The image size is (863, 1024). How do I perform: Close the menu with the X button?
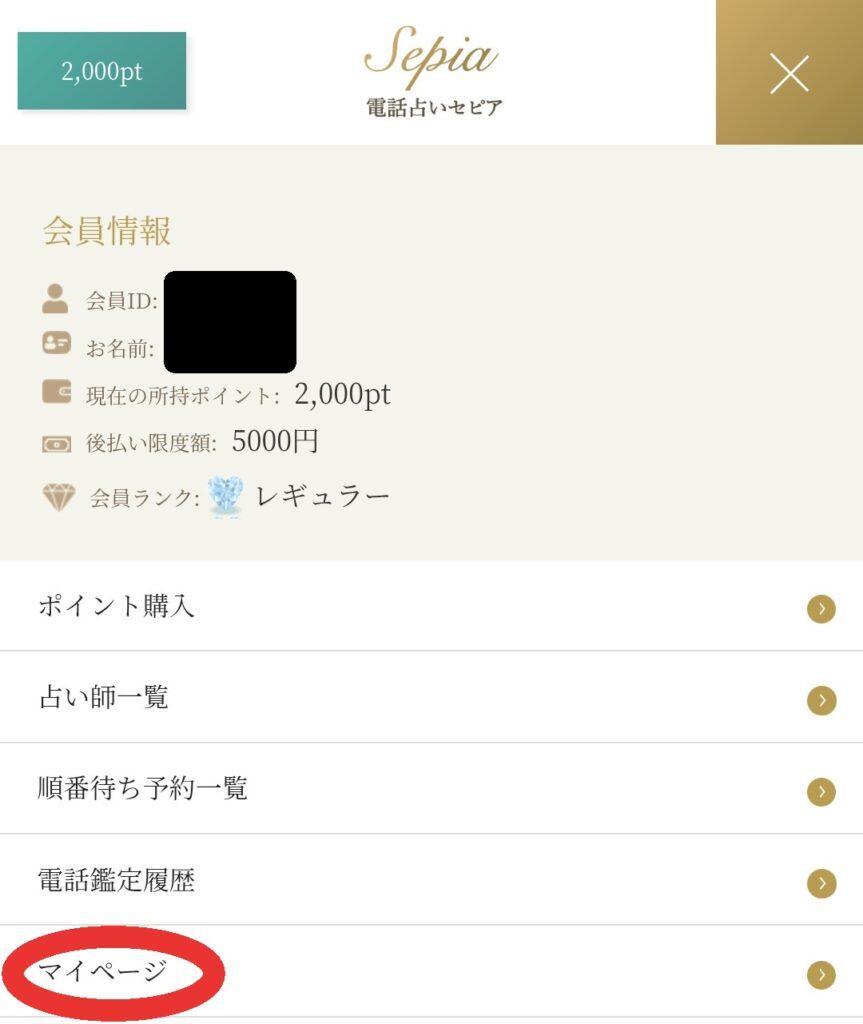coord(789,72)
